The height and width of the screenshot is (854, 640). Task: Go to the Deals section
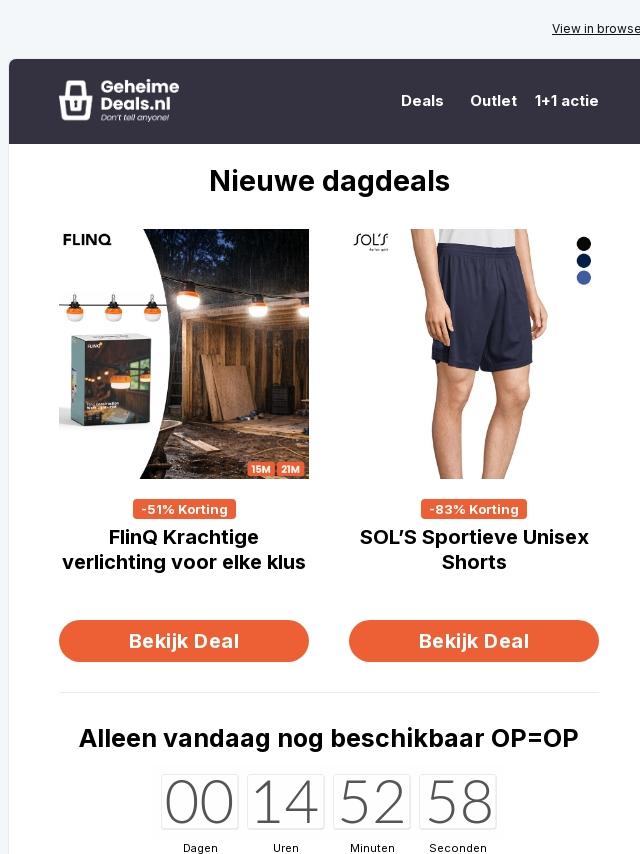click(422, 101)
